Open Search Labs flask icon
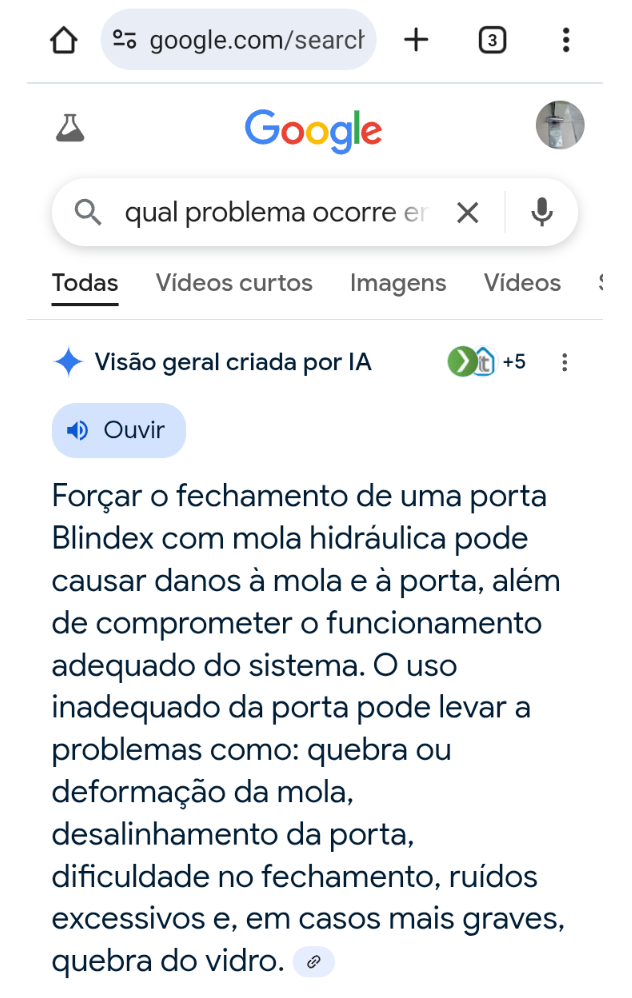Screen dimensions: 632x998 pyautogui.click(x=70, y=127)
